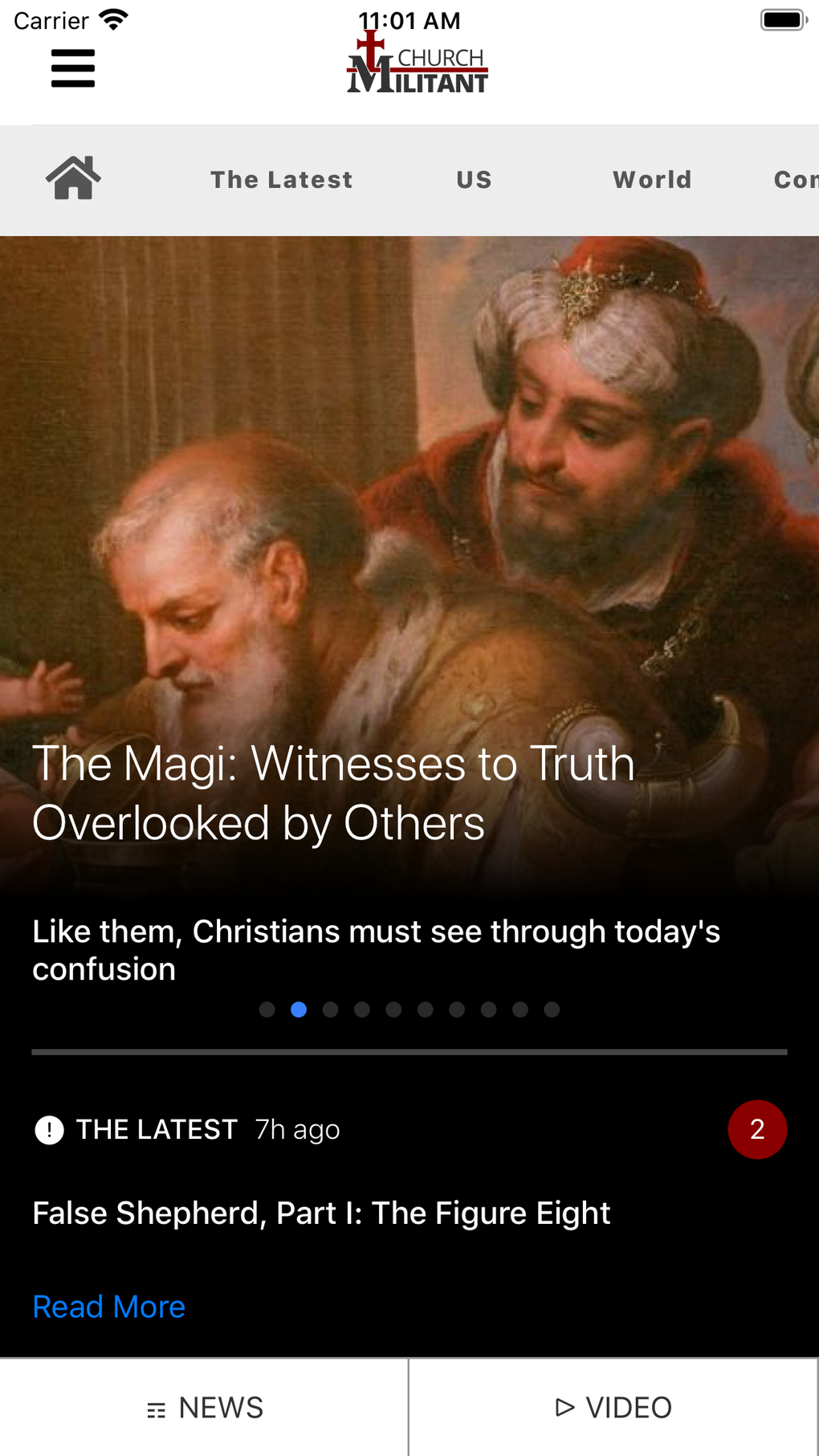
Task: Open the World tab
Action: [x=652, y=179]
